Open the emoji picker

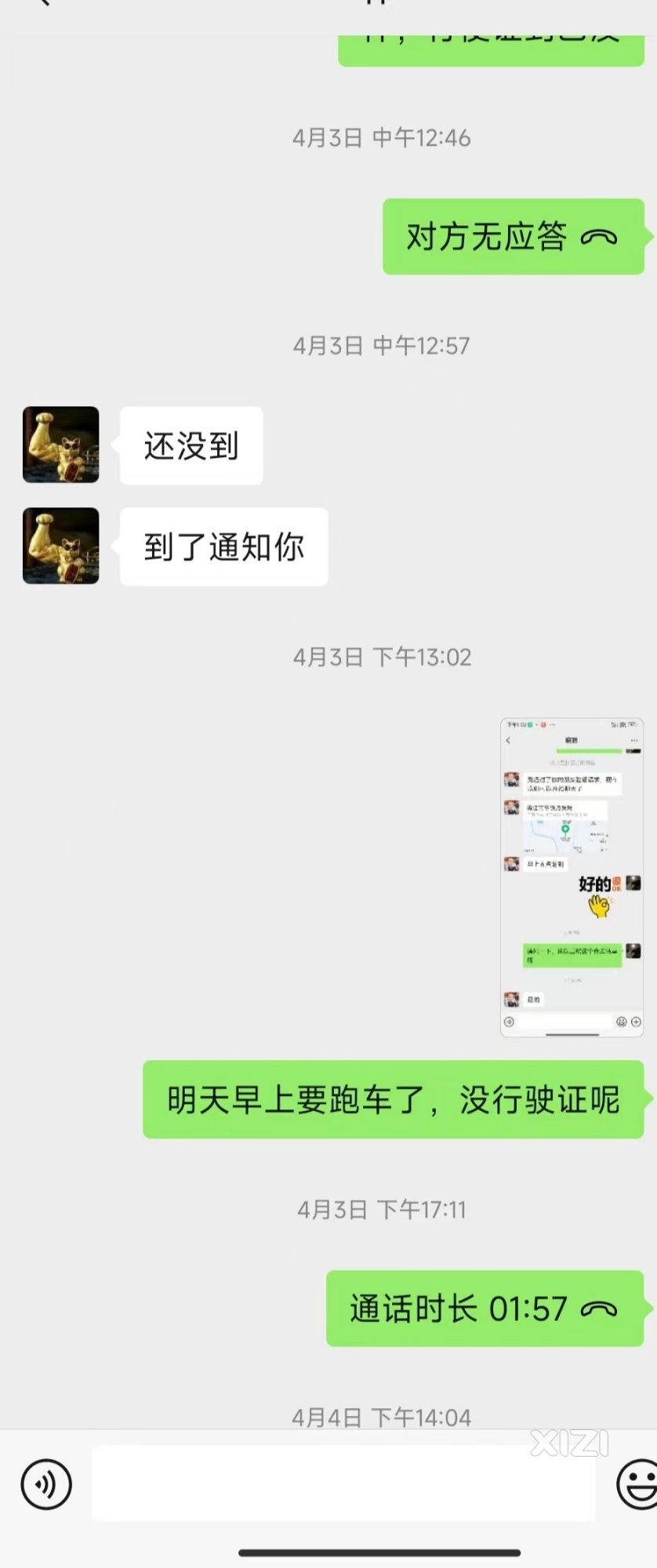(x=638, y=1484)
